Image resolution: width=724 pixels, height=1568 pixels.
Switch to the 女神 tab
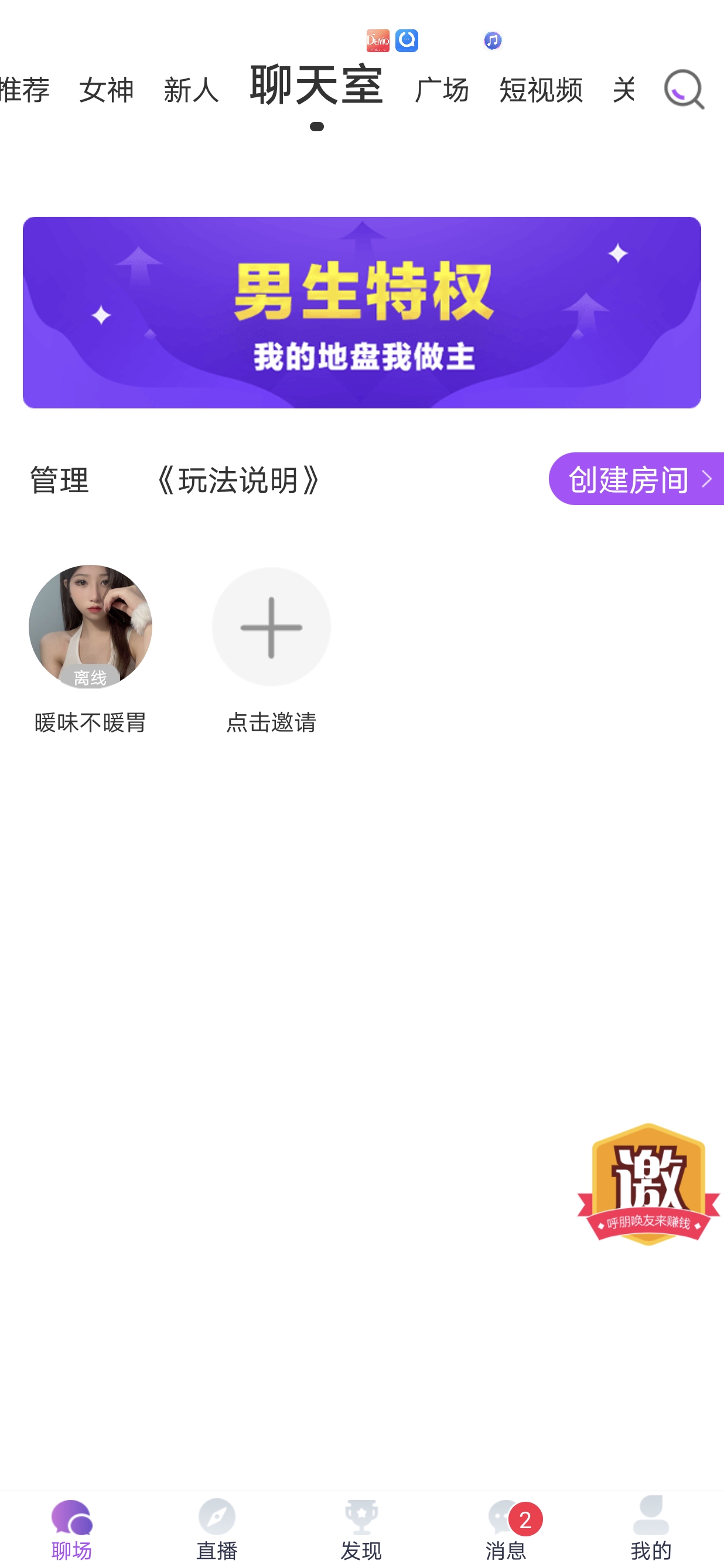point(107,90)
